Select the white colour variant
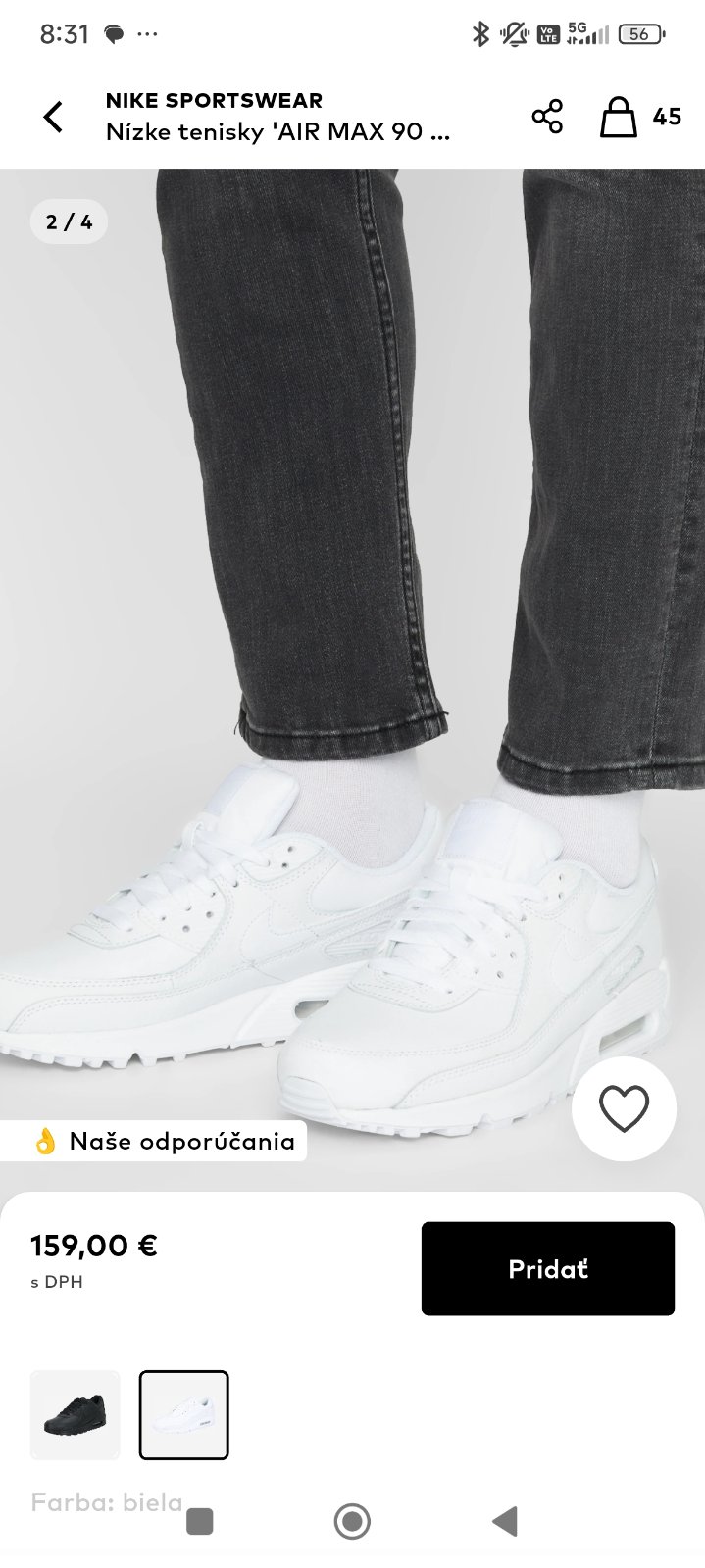Screen dimensions: 705x1568 [184, 1415]
